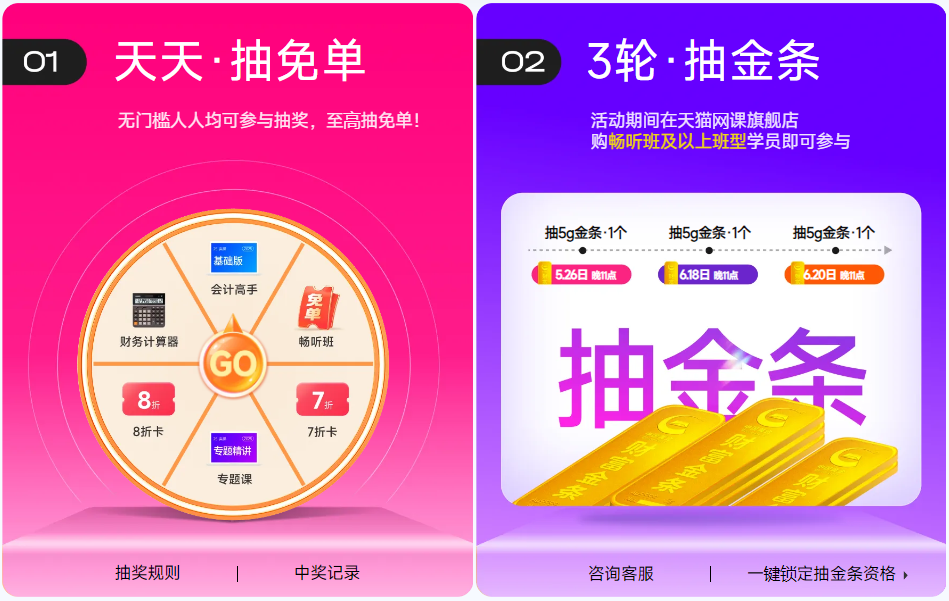Viewport: 949px width, 601px height.
Task: Contact 咨询客服 customer service
Action: click(x=620, y=574)
